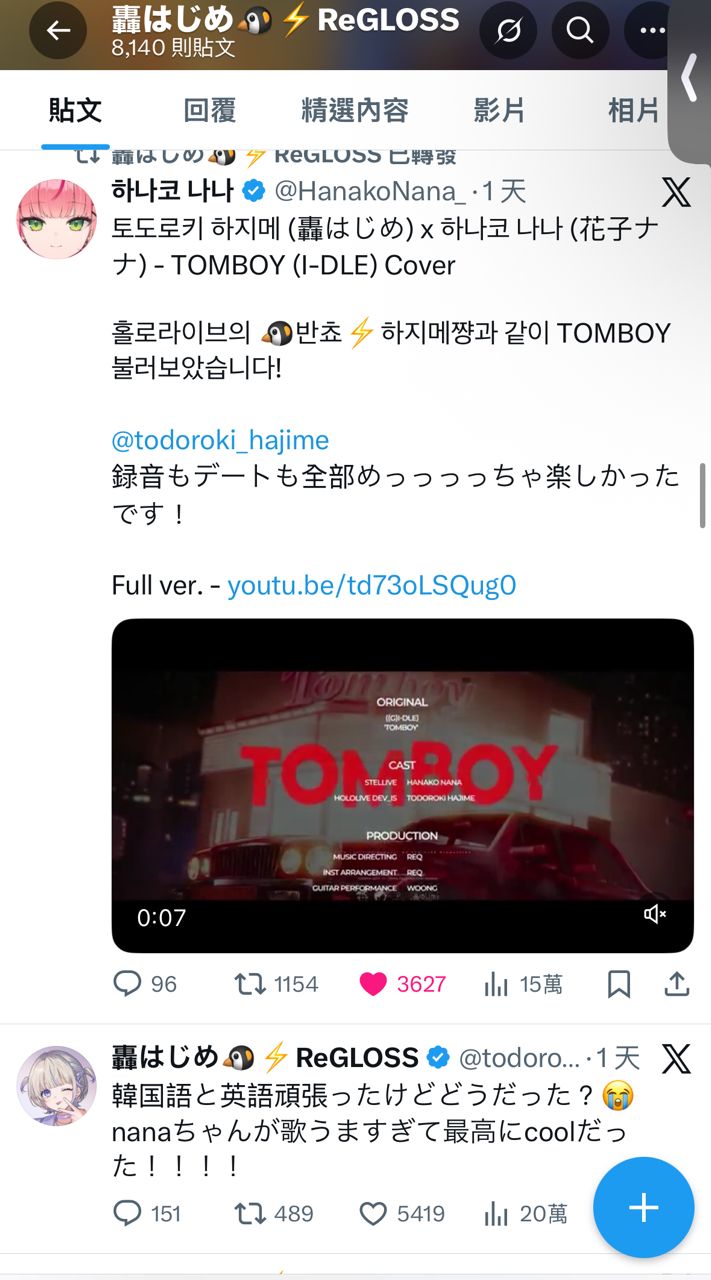Open the search icon in header

pos(581,31)
